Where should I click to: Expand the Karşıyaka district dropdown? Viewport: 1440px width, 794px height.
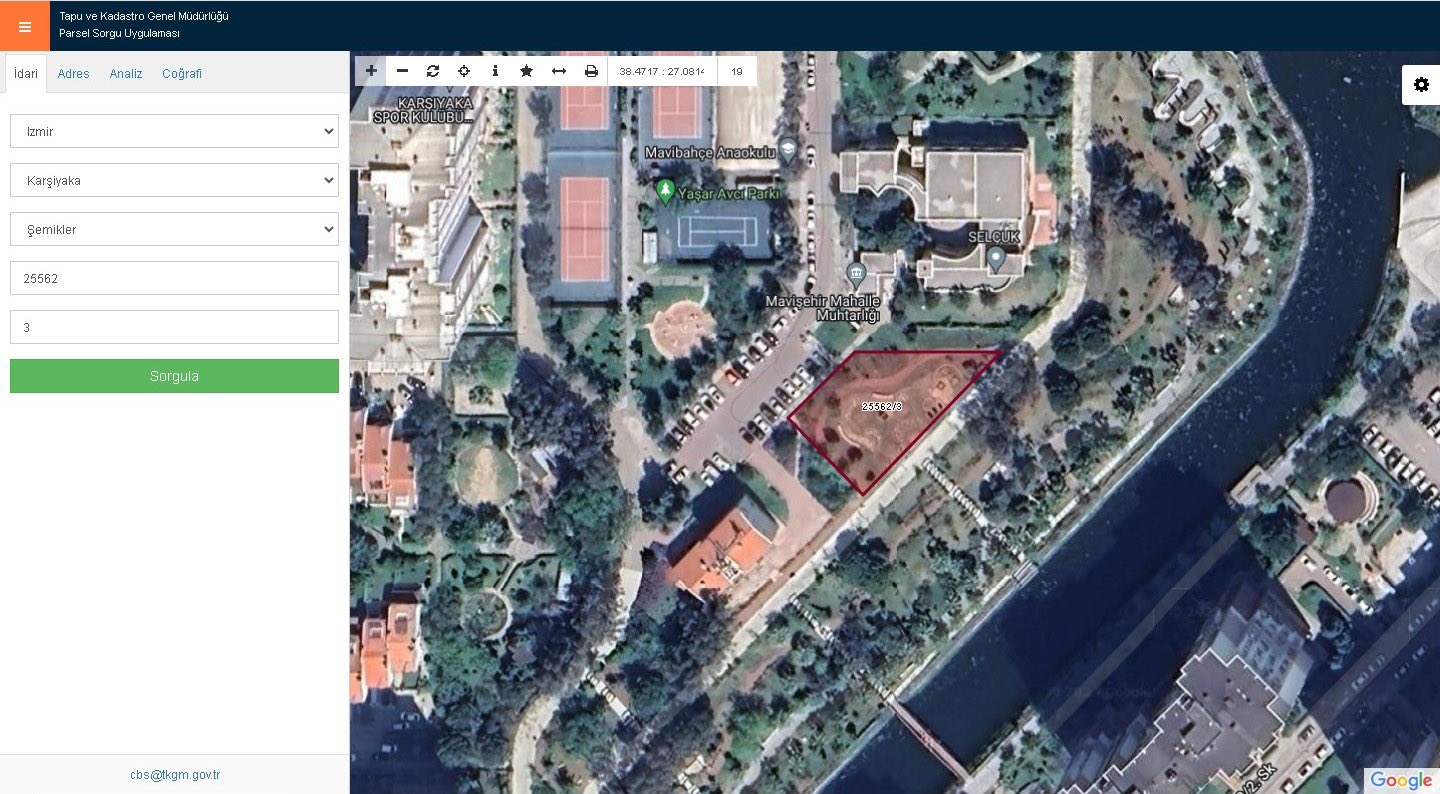click(x=174, y=180)
